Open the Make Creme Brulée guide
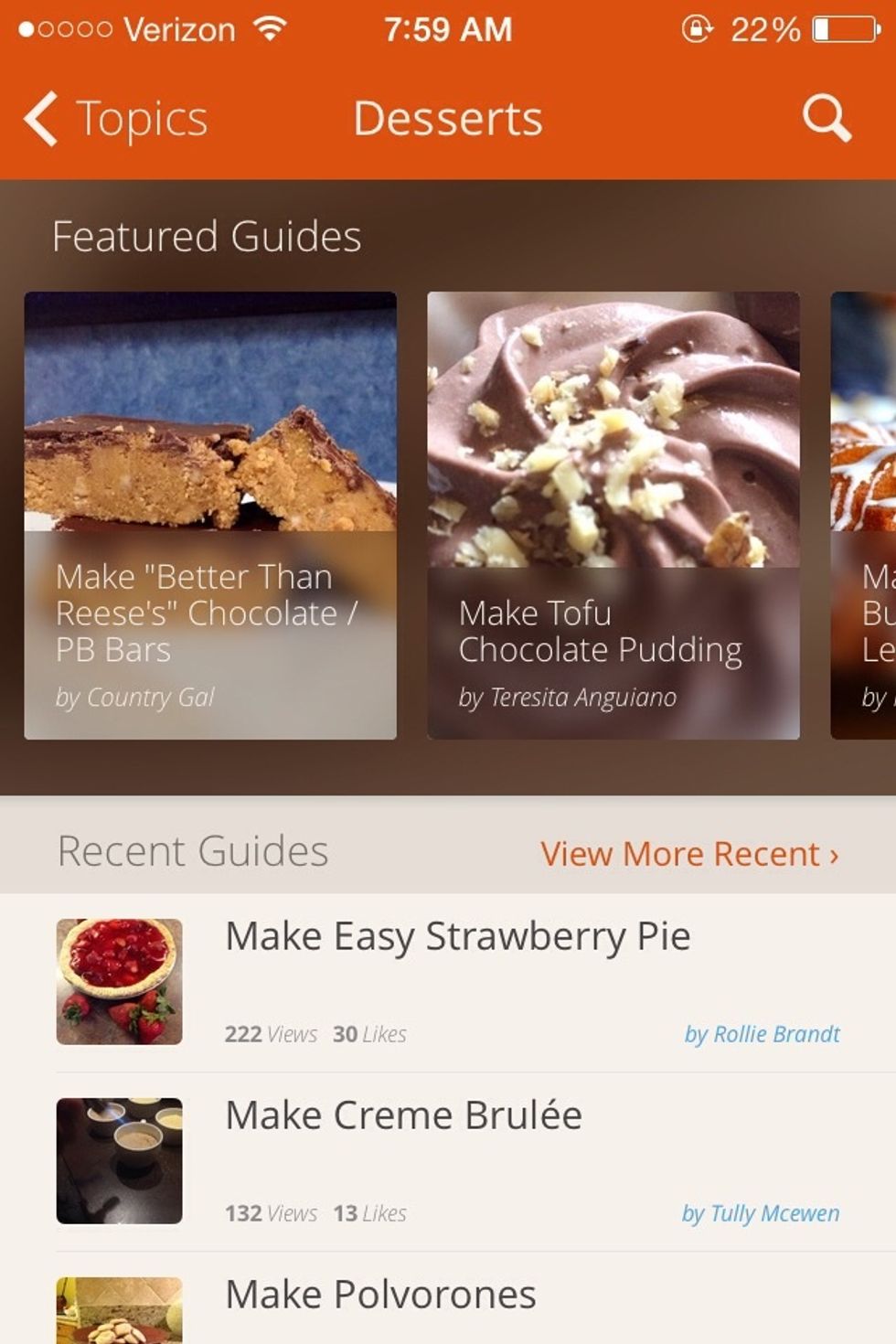The height and width of the screenshot is (1344, 896). (x=403, y=1114)
